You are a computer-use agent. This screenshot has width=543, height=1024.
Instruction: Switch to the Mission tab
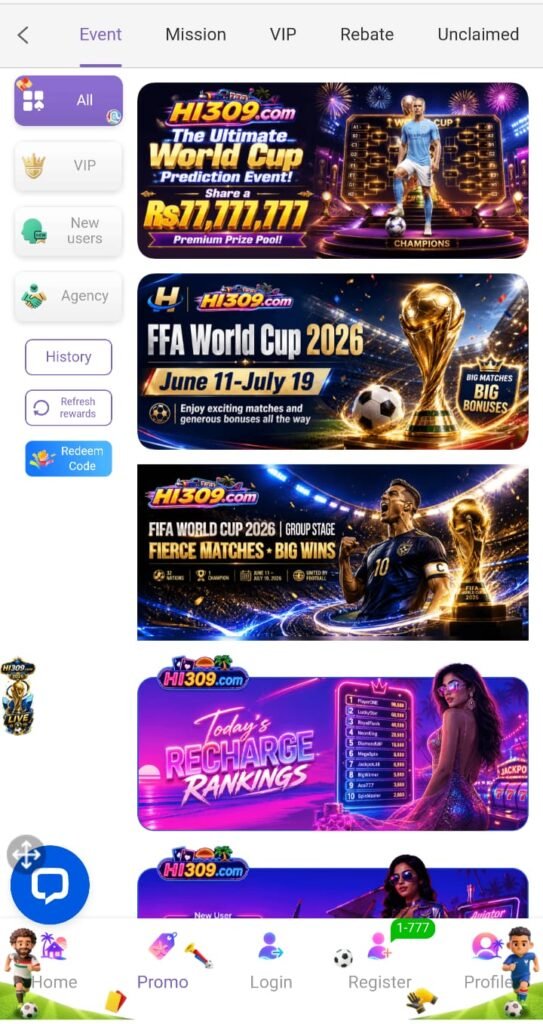click(x=195, y=35)
